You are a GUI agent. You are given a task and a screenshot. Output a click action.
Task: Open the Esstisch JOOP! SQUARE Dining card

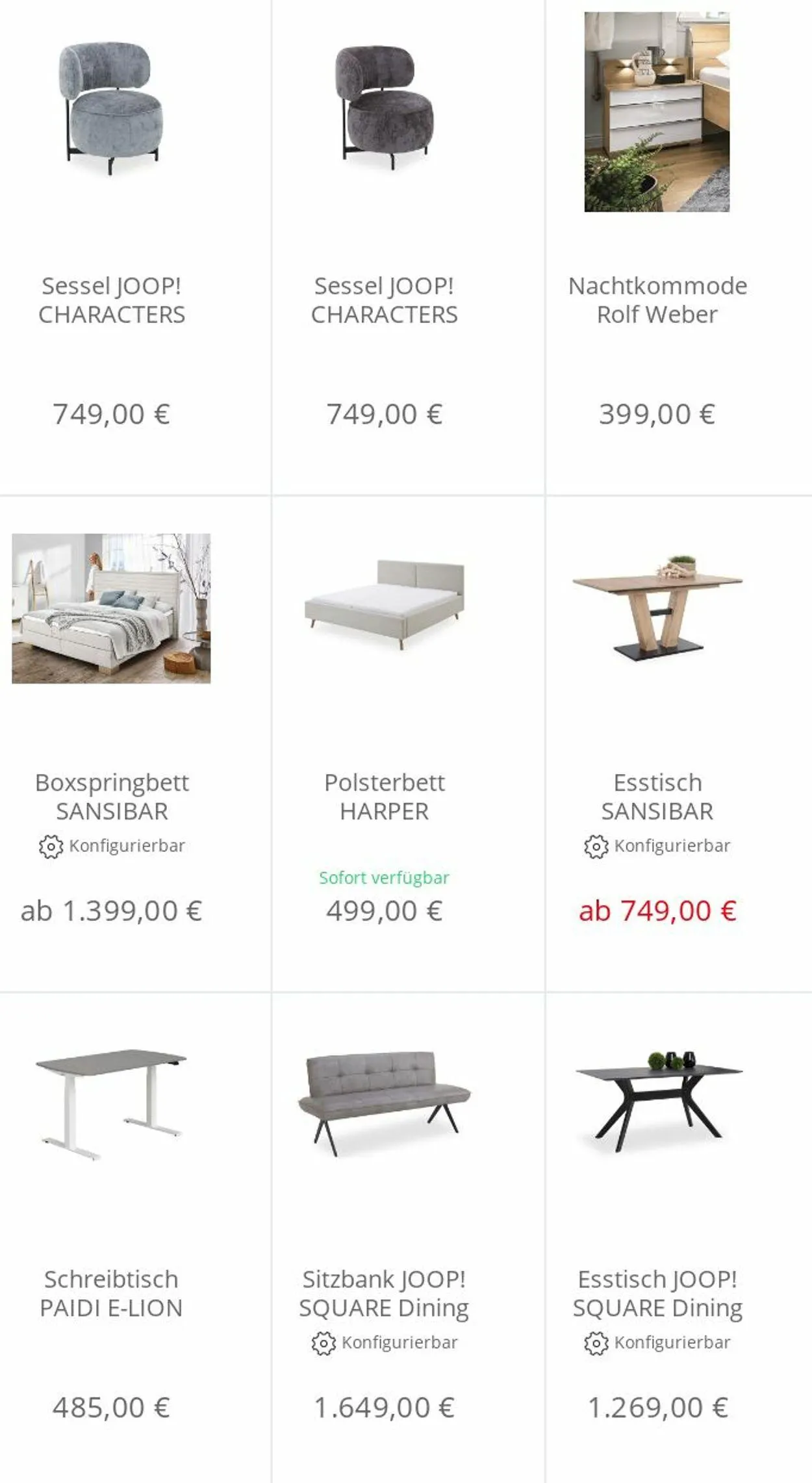tap(679, 1238)
